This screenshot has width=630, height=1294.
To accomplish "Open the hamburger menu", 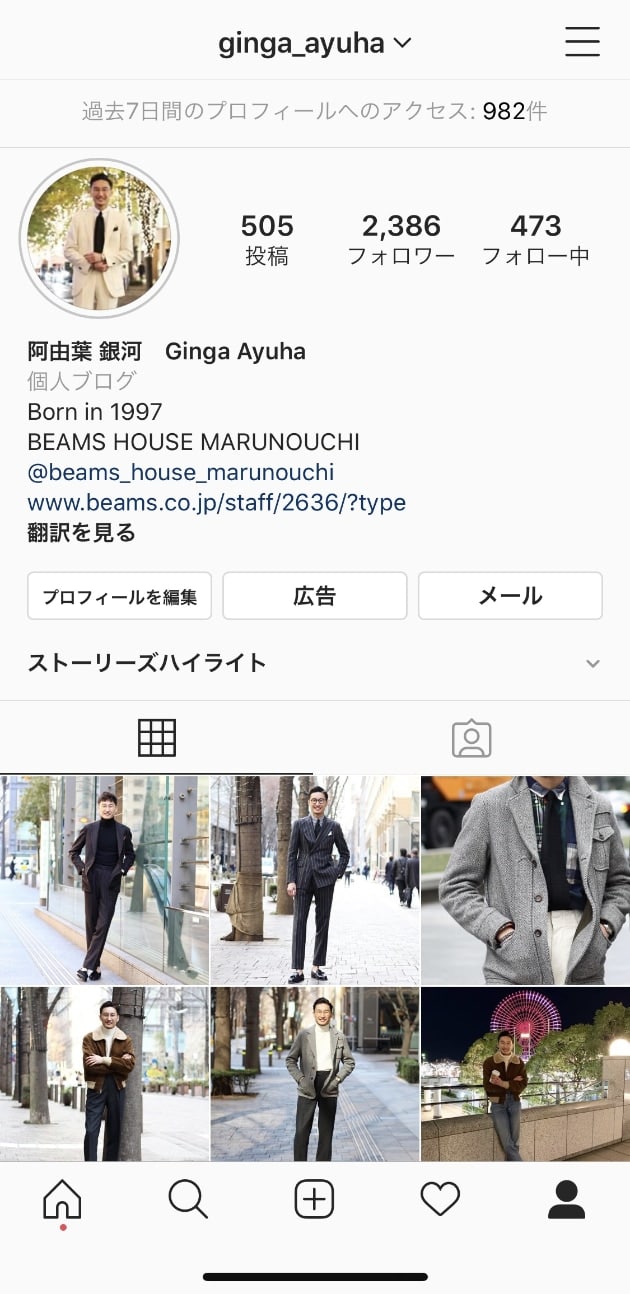I will coord(582,42).
